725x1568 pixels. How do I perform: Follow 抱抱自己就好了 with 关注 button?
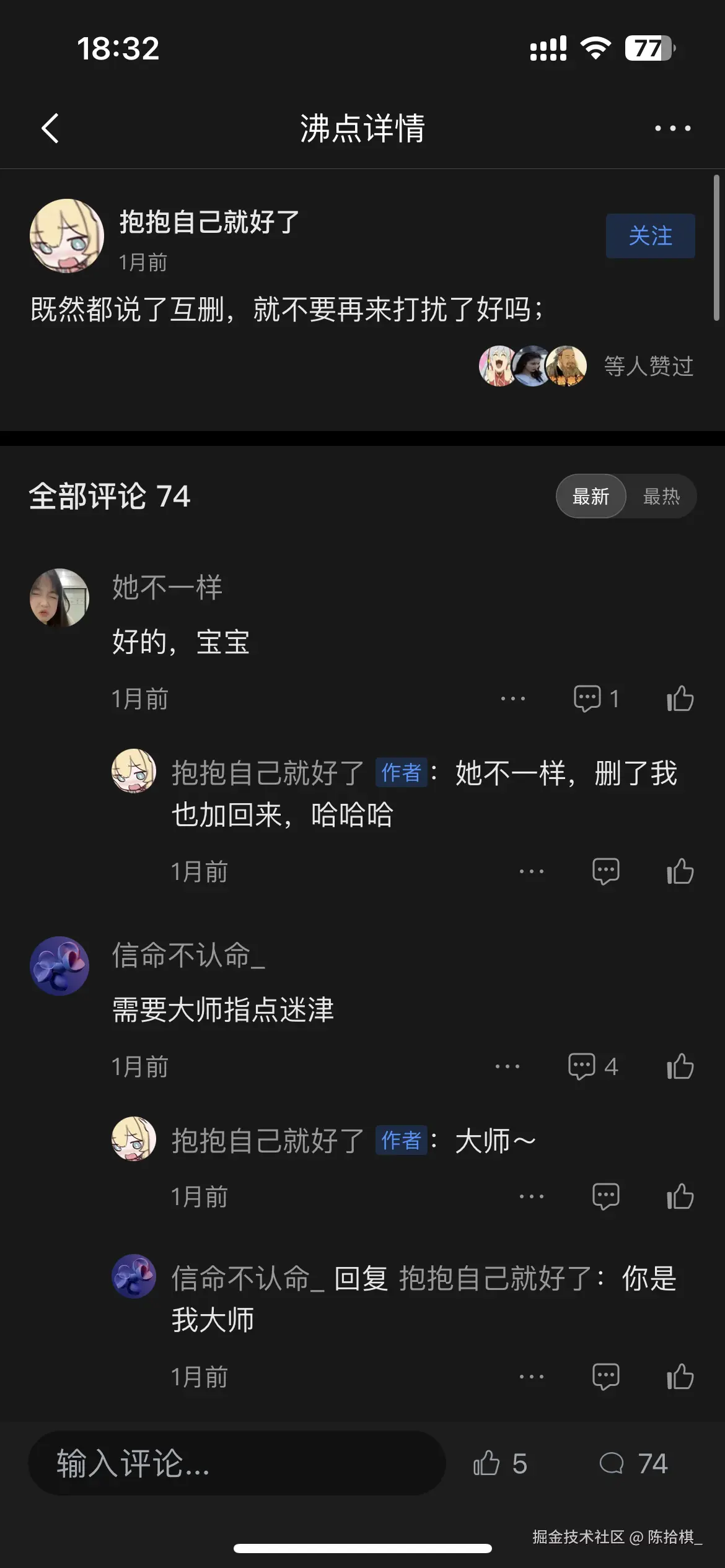[x=650, y=236]
